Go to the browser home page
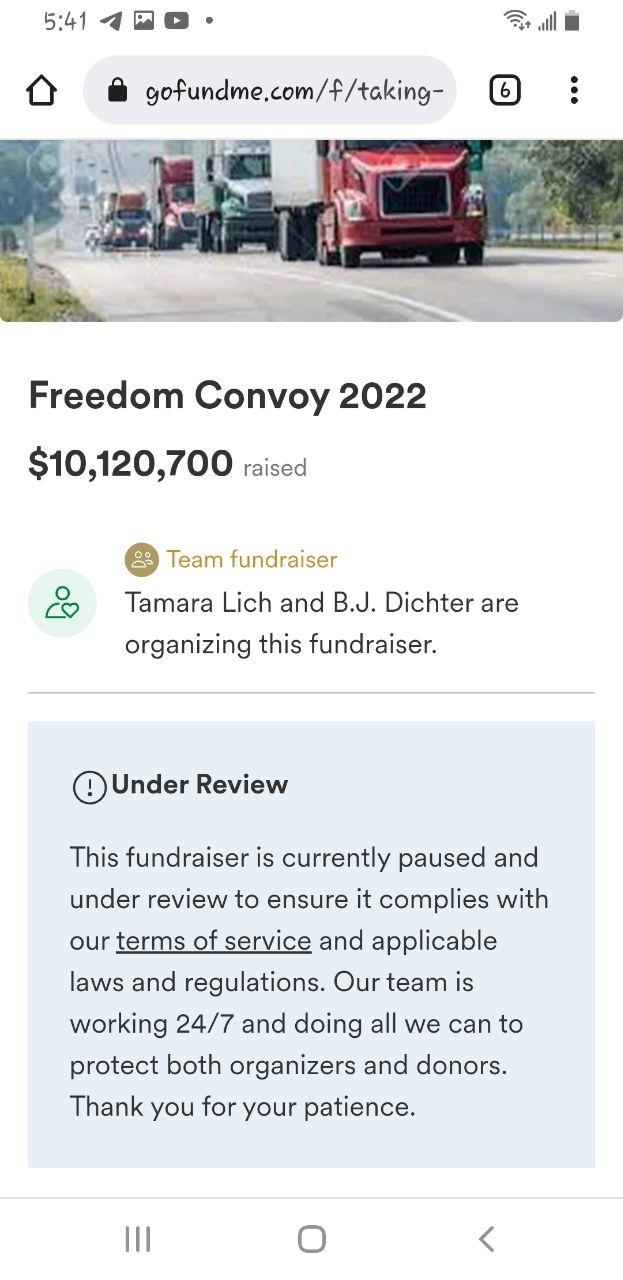Viewport: 623px width, 1280px height. coord(41,91)
